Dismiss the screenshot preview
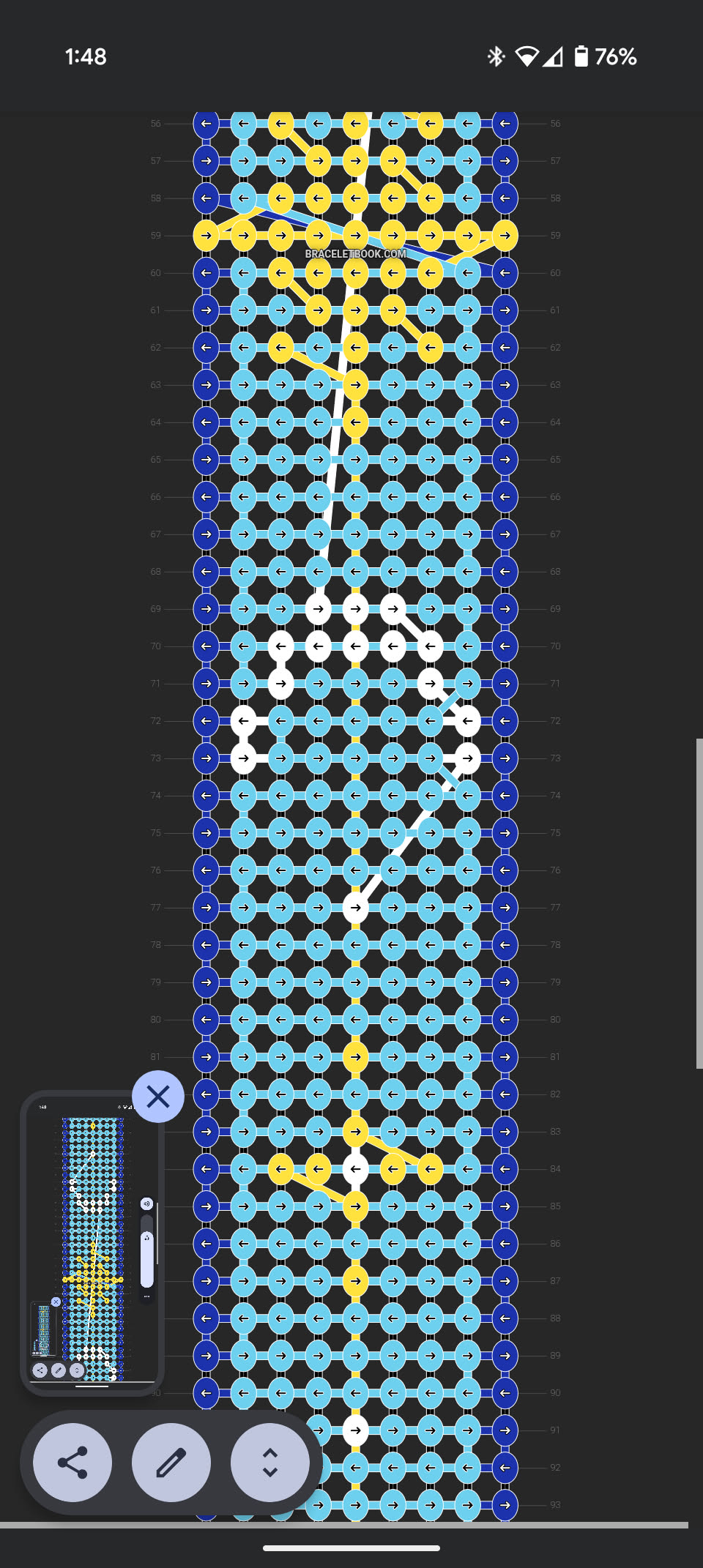Image resolution: width=703 pixels, height=1568 pixels. (x=158, y=1097)
